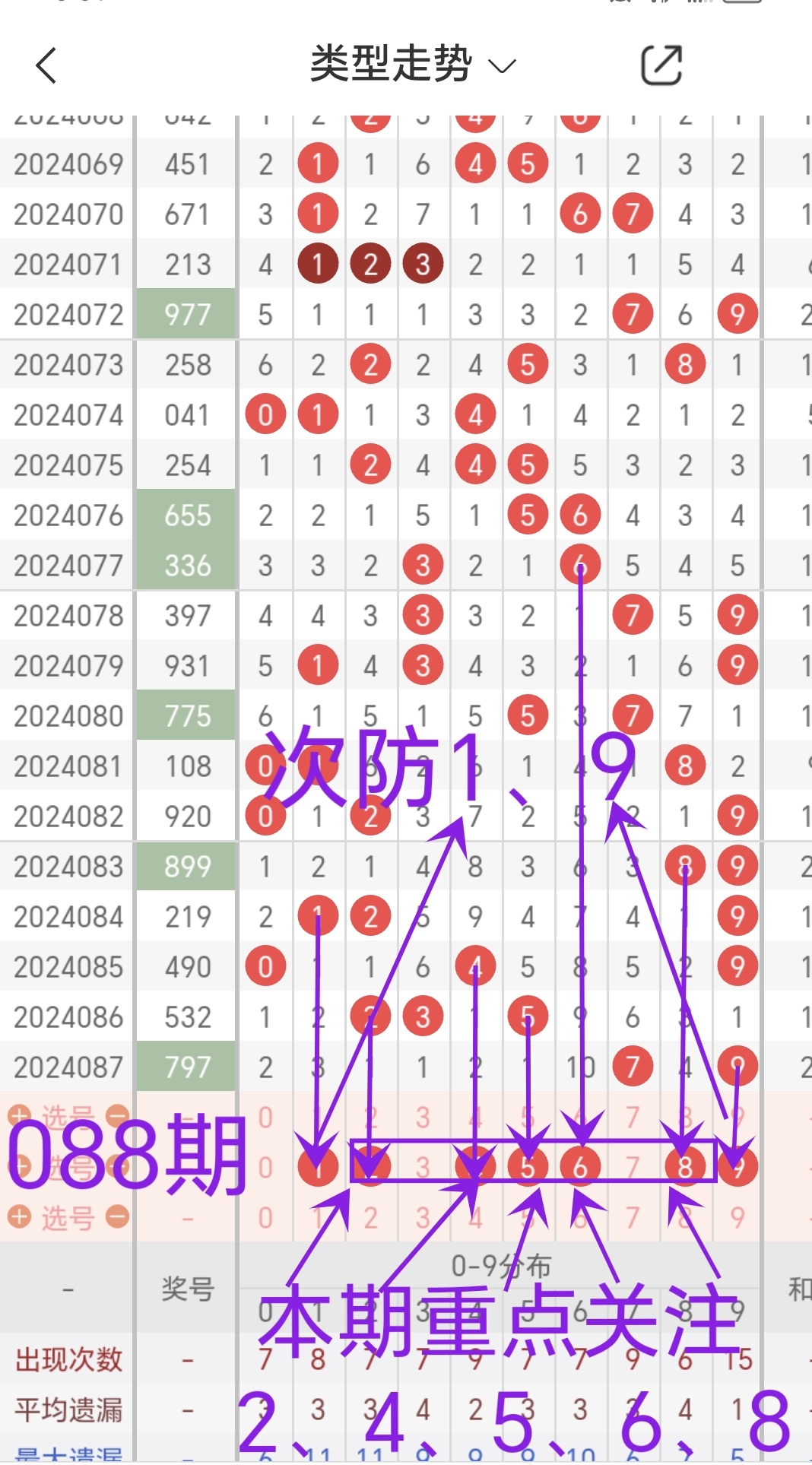Tap the battery indicator in the status bar
The height and width of the screenshot is (1465, 812).
click(741, 2)
